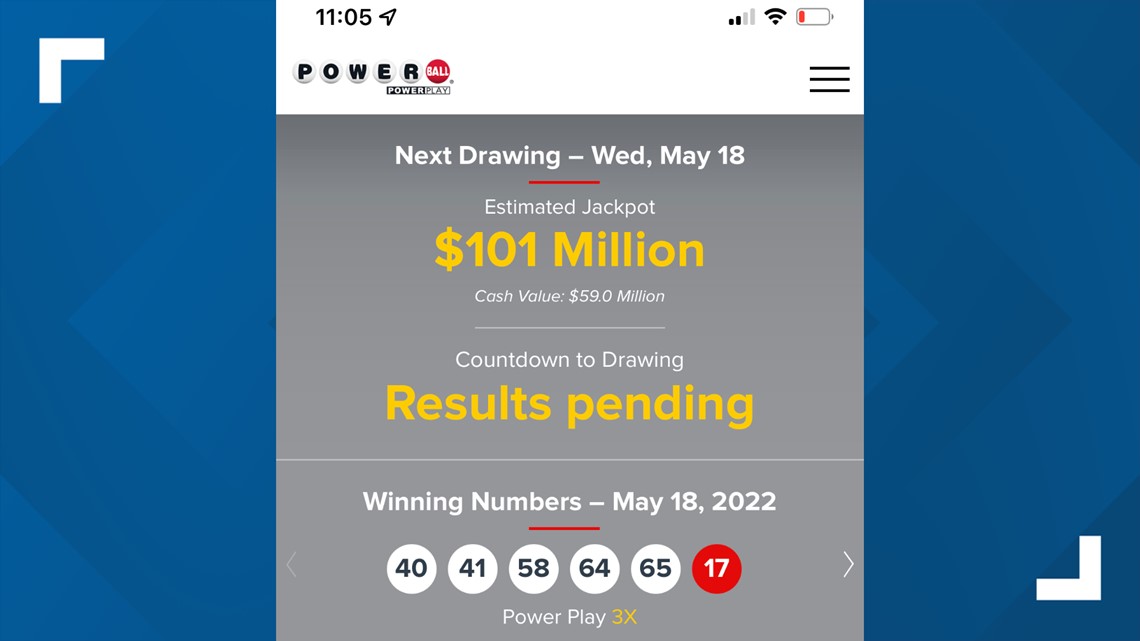Open the hamburger menu
The height and width of the screenshot is (641, 1140).
829,79
